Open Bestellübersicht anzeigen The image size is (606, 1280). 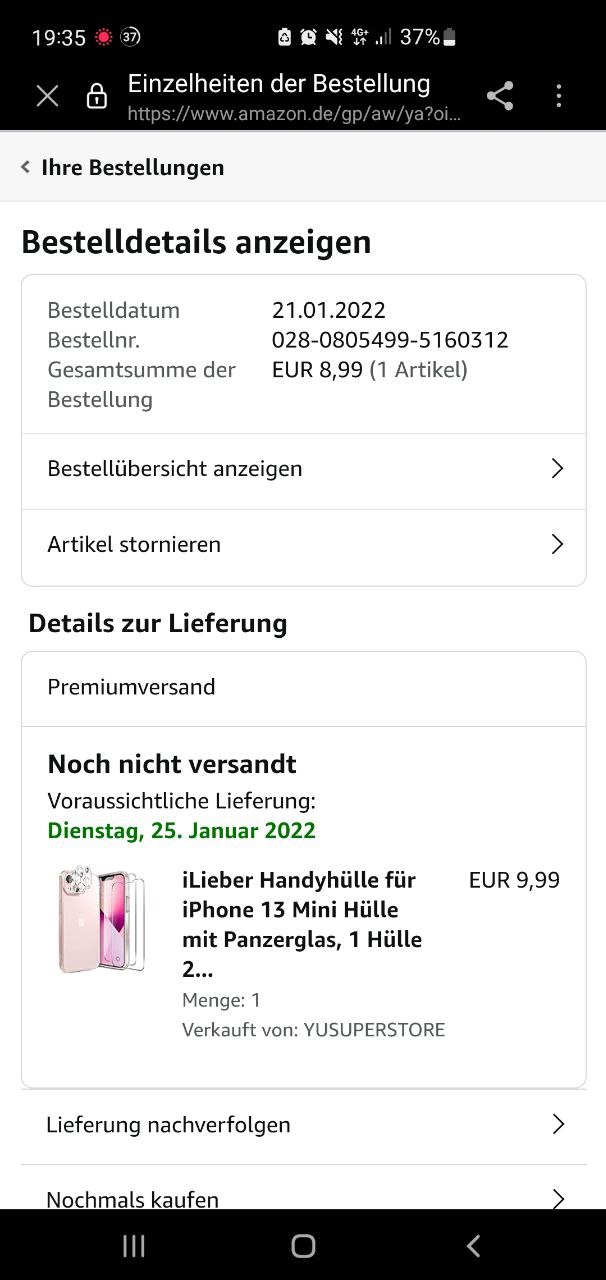[303, 469]
